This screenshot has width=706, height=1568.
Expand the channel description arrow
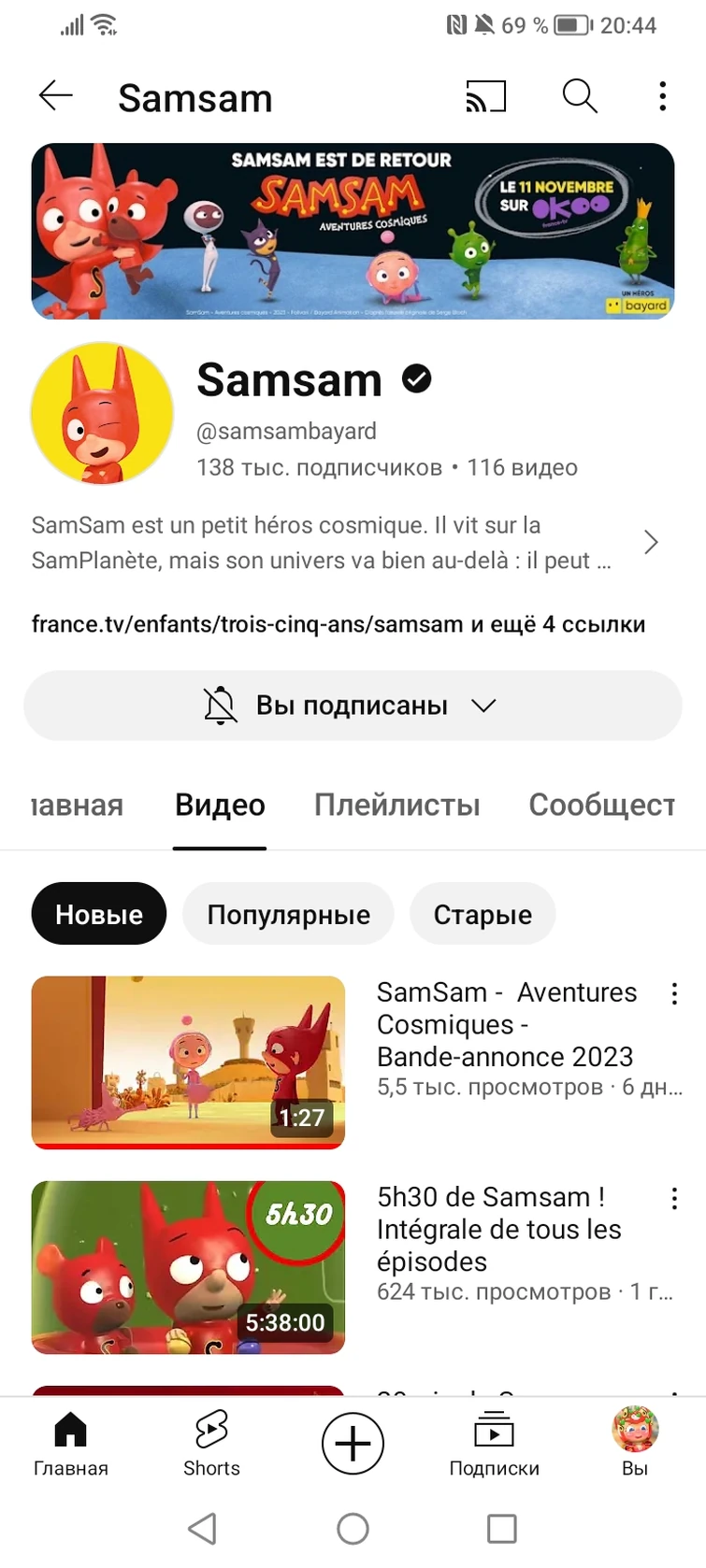click(651, 542)
